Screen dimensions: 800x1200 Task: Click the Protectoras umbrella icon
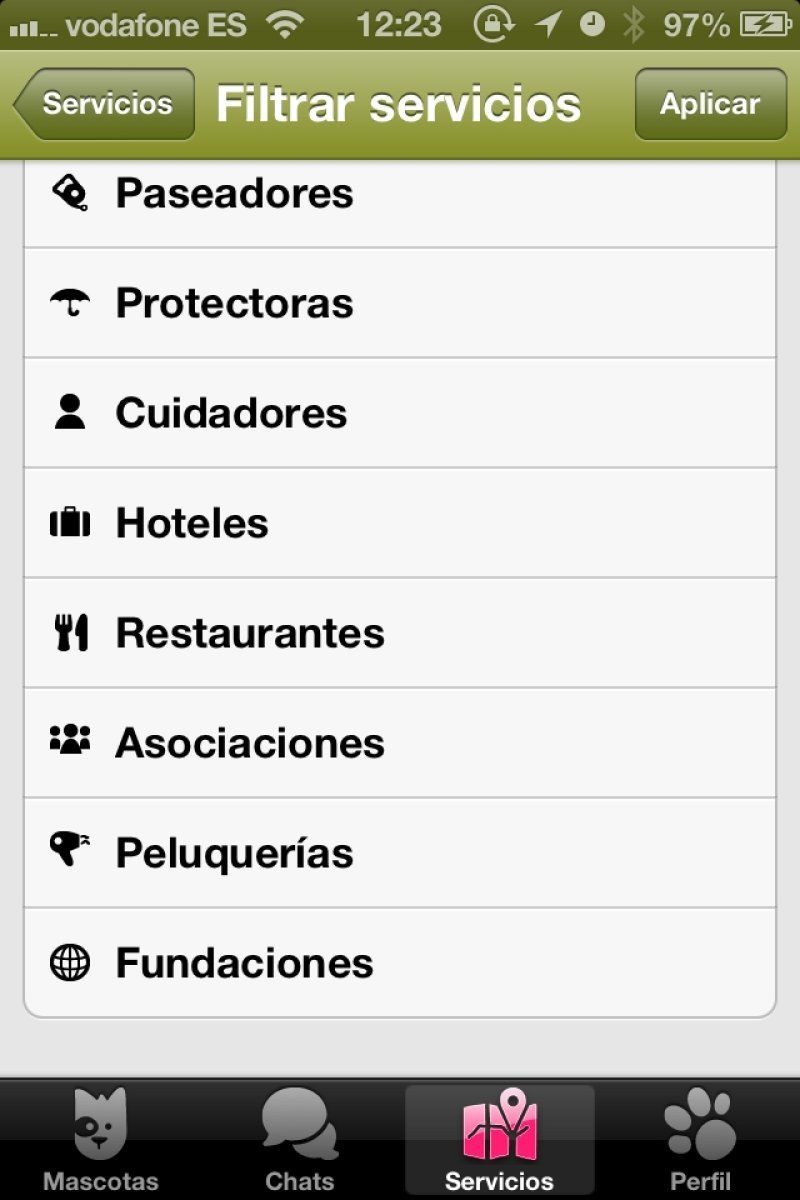tap(70, 302)
